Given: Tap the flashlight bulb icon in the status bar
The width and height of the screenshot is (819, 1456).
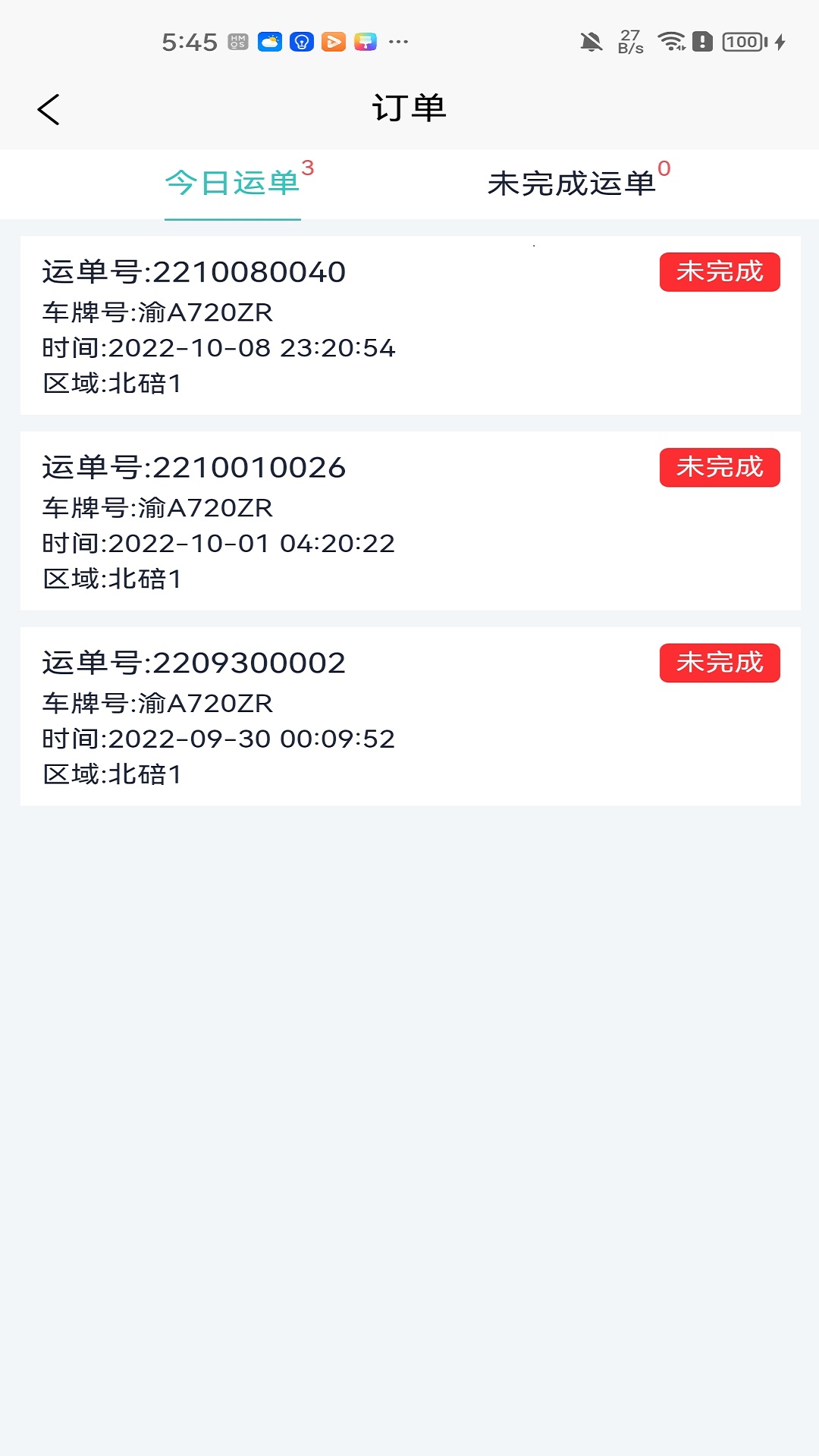Looking at the screenshot, I should [301, 40].
